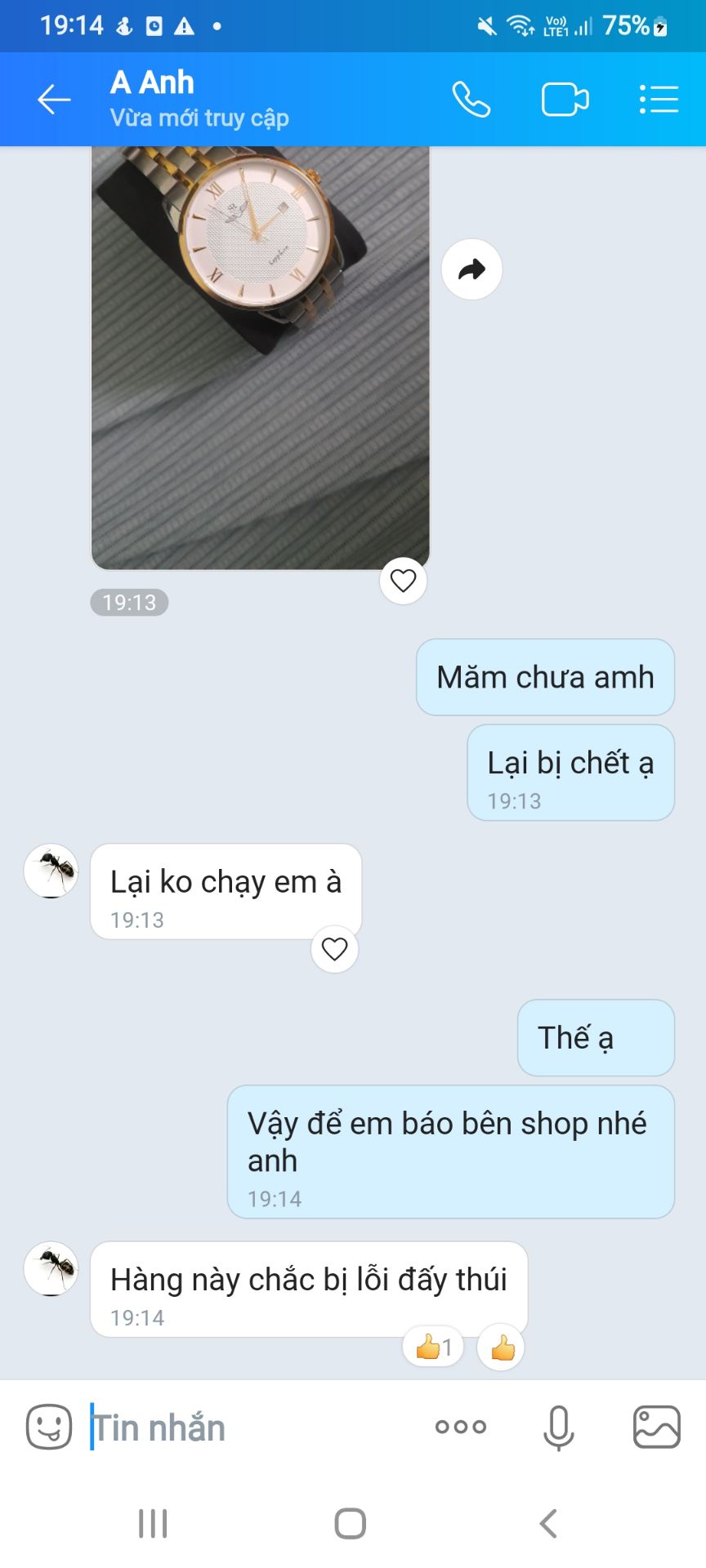Open more message input options

pyautogui.click(x=460, y=1427)
